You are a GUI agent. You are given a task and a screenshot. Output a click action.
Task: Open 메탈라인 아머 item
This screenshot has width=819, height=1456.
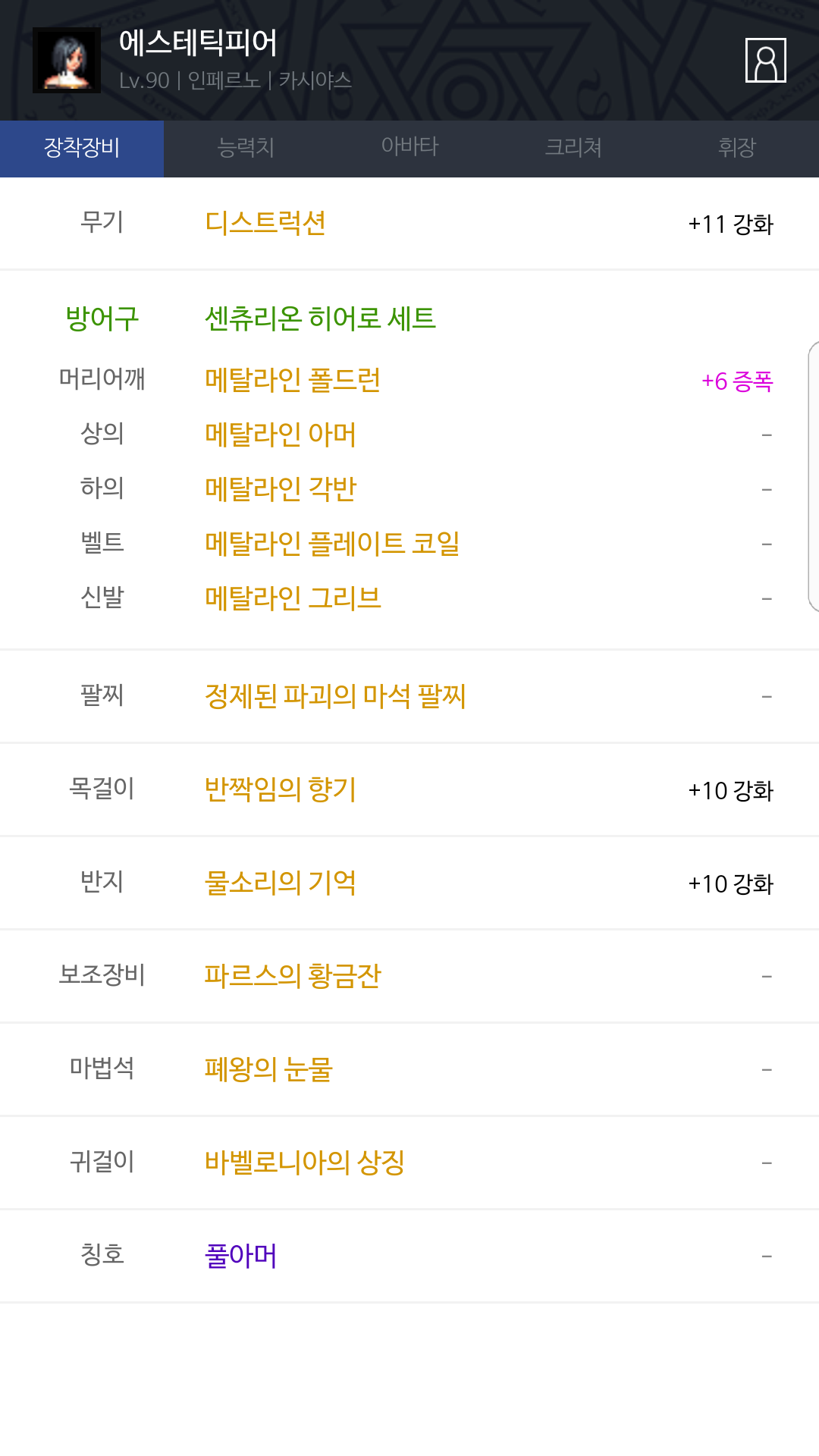tap(281, 435)
